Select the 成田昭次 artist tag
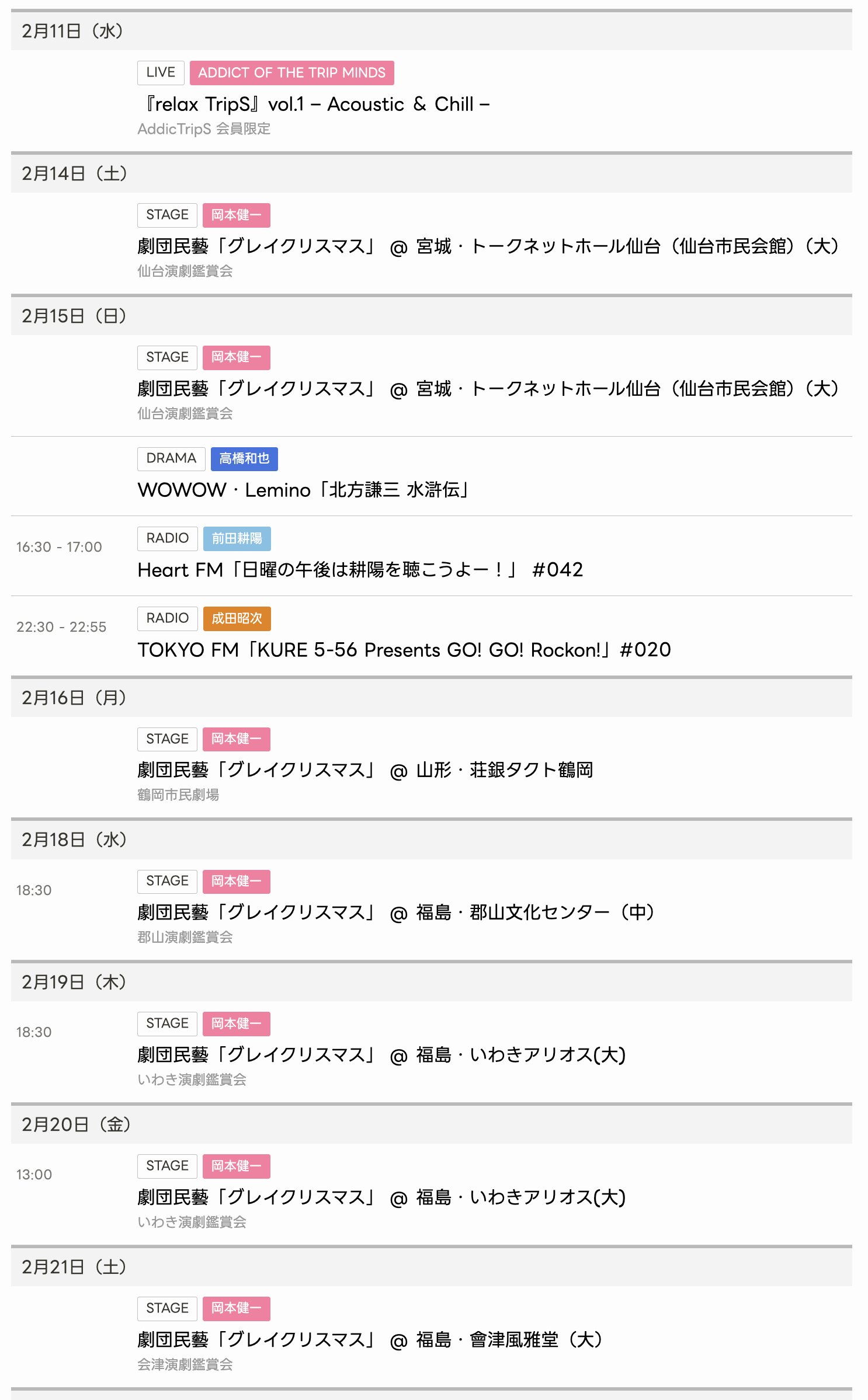 (237, 619)
